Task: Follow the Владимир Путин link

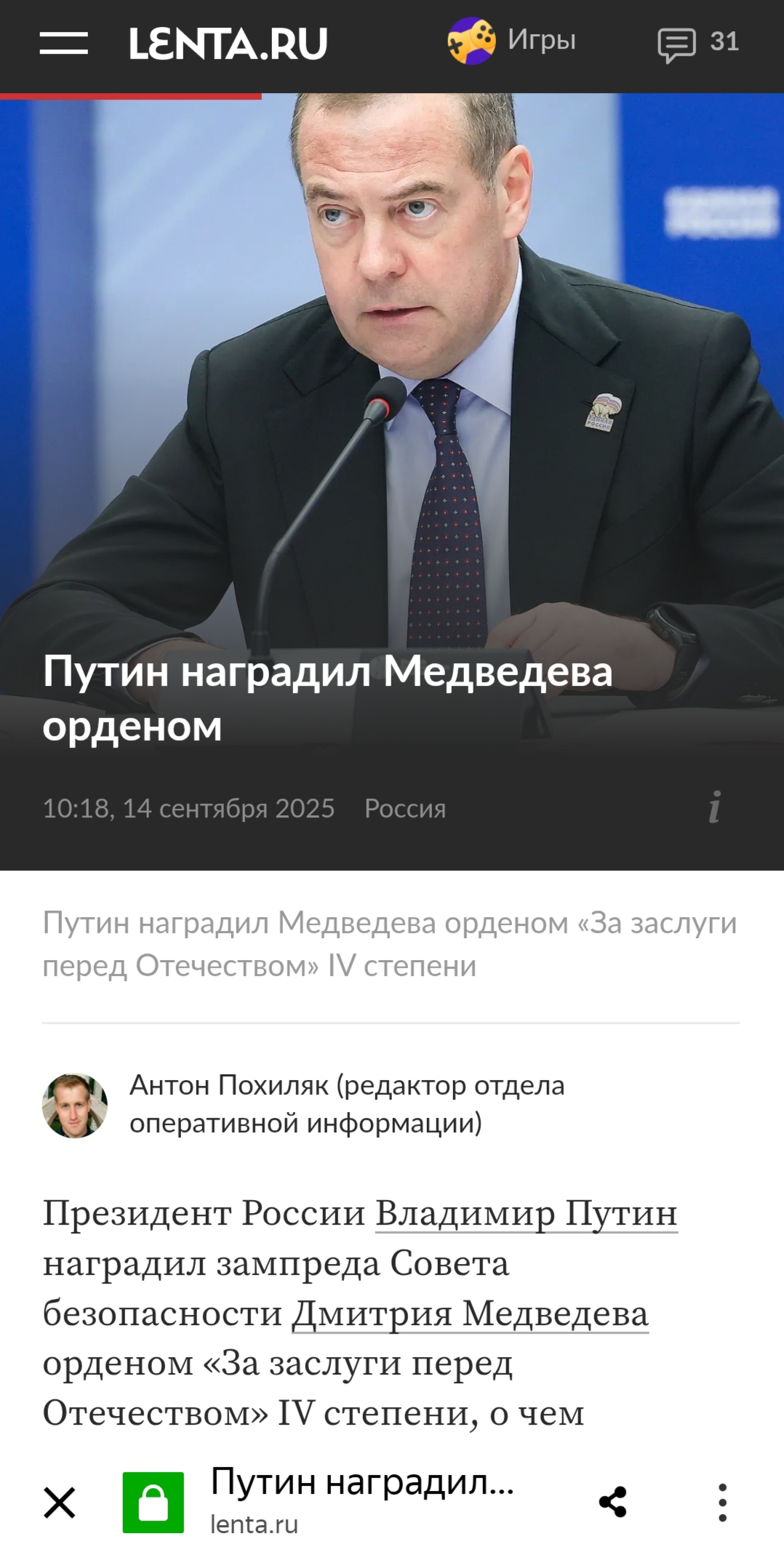Action: tap(526, 1214)
